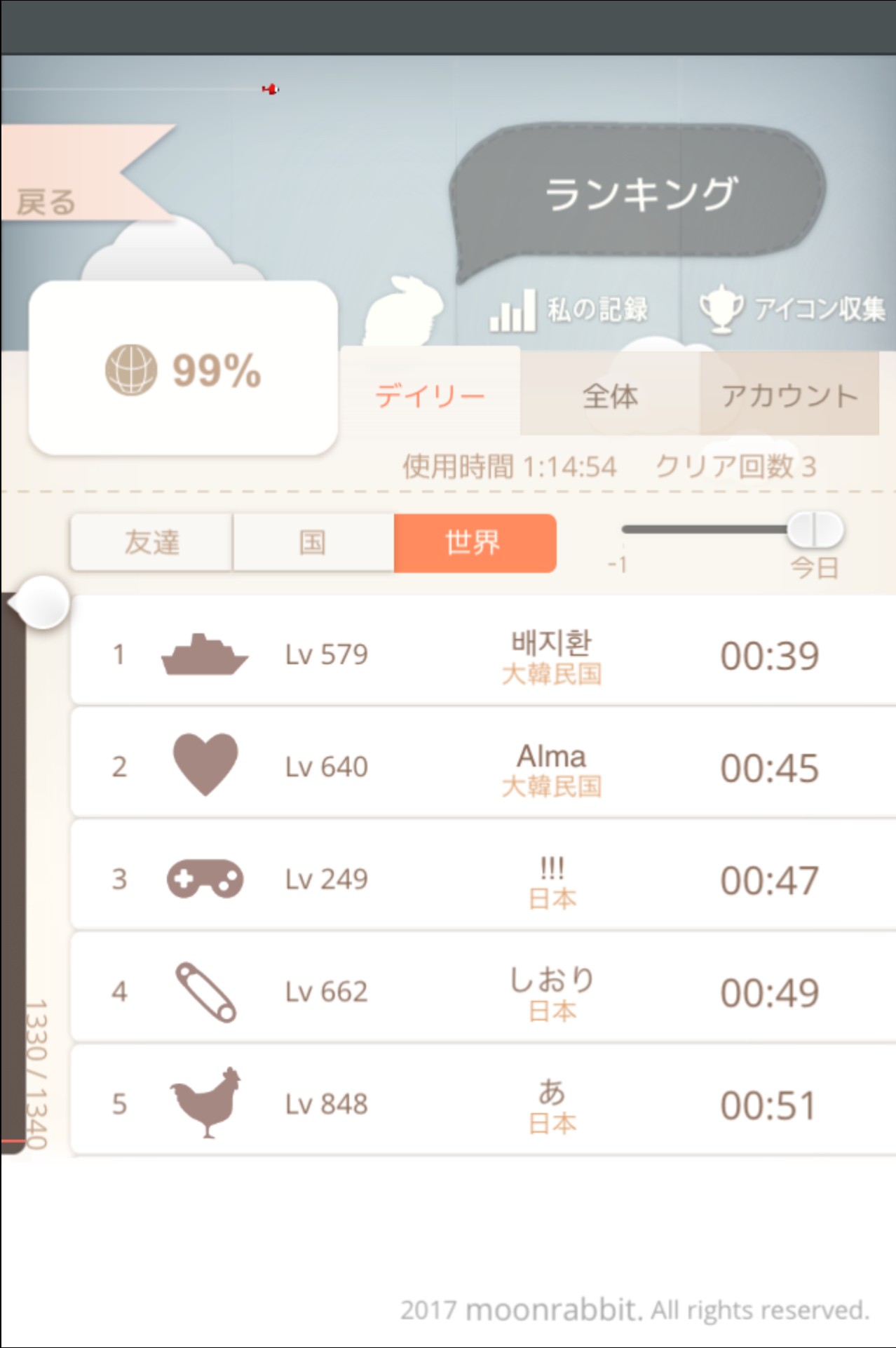Tap the 今日 day slider handle
The height and width of the screenshot is (1348, 896).
point(815,530)
